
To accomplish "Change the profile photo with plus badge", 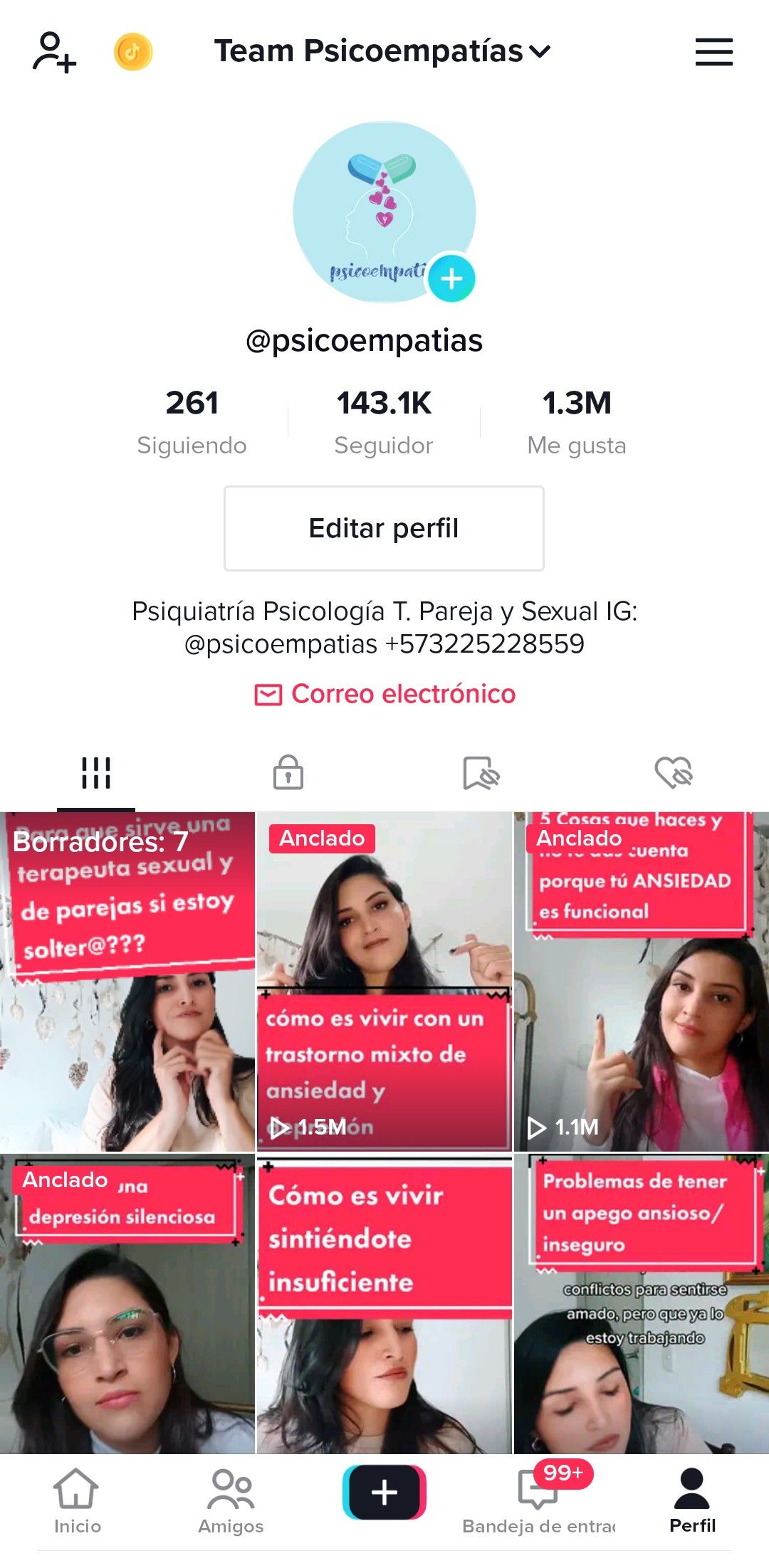I will coord(451,278).
